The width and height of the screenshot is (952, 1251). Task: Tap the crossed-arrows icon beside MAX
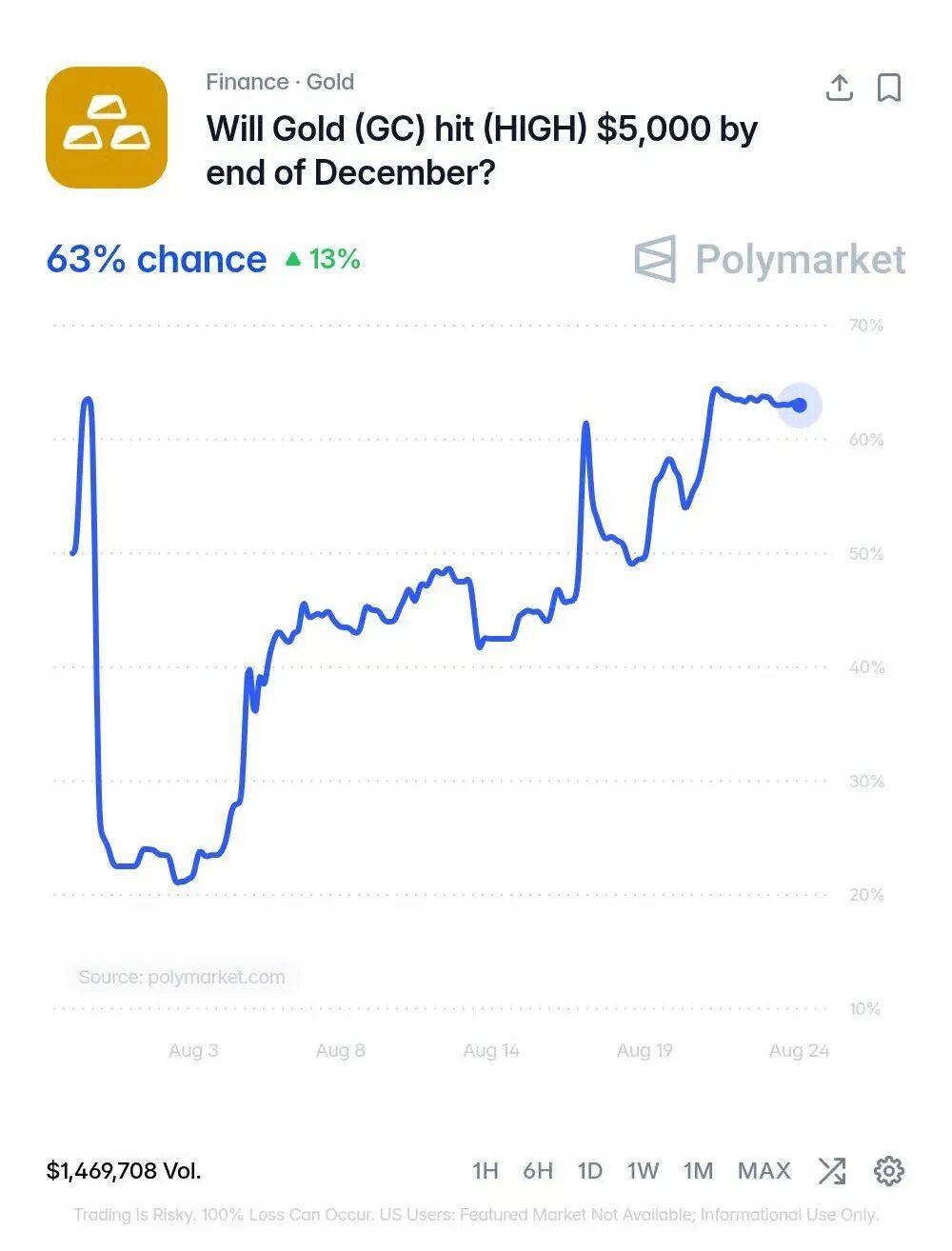coord(832,1170)
